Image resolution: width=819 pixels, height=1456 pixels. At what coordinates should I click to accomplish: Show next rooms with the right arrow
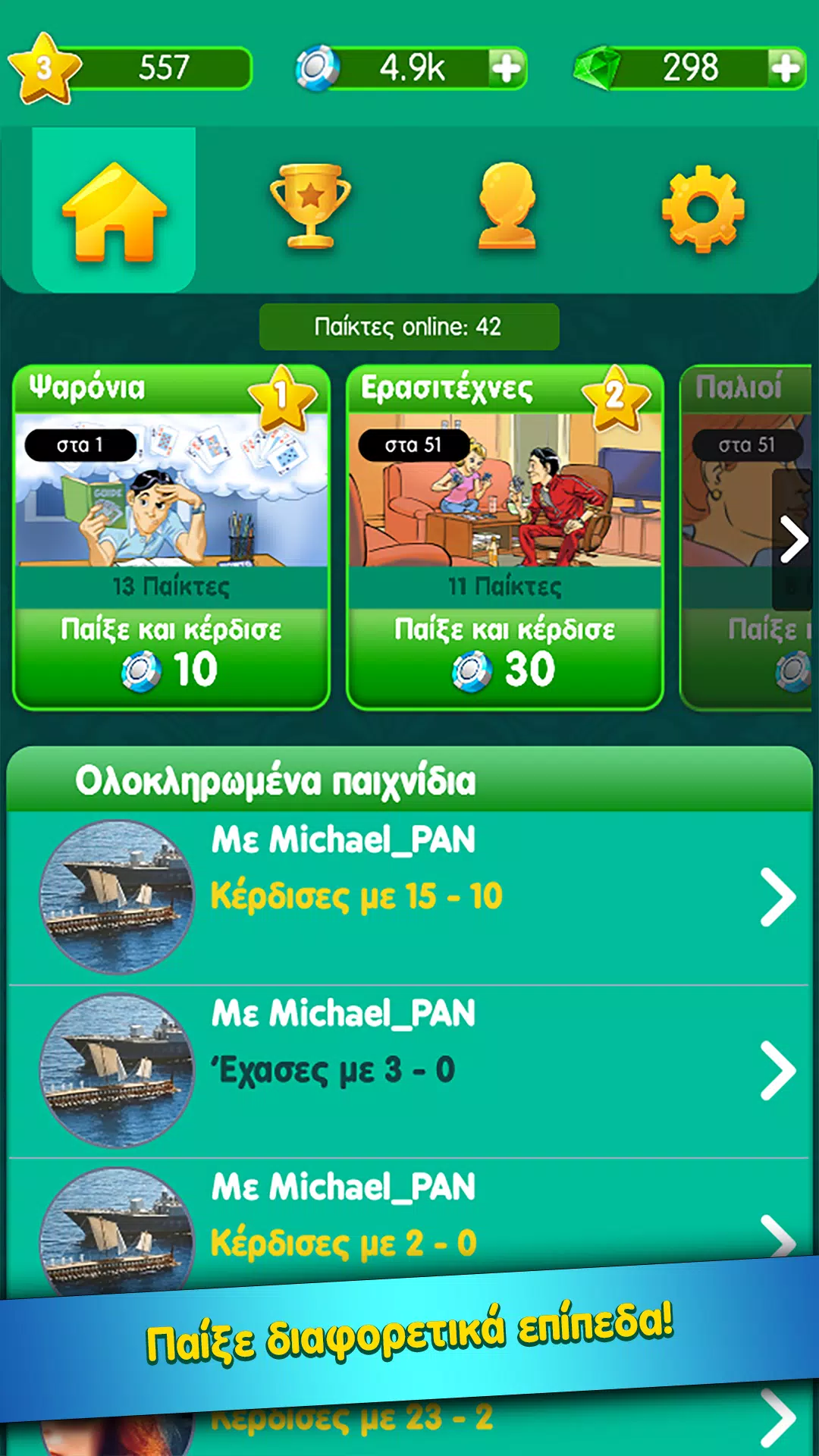coord(793,540)
